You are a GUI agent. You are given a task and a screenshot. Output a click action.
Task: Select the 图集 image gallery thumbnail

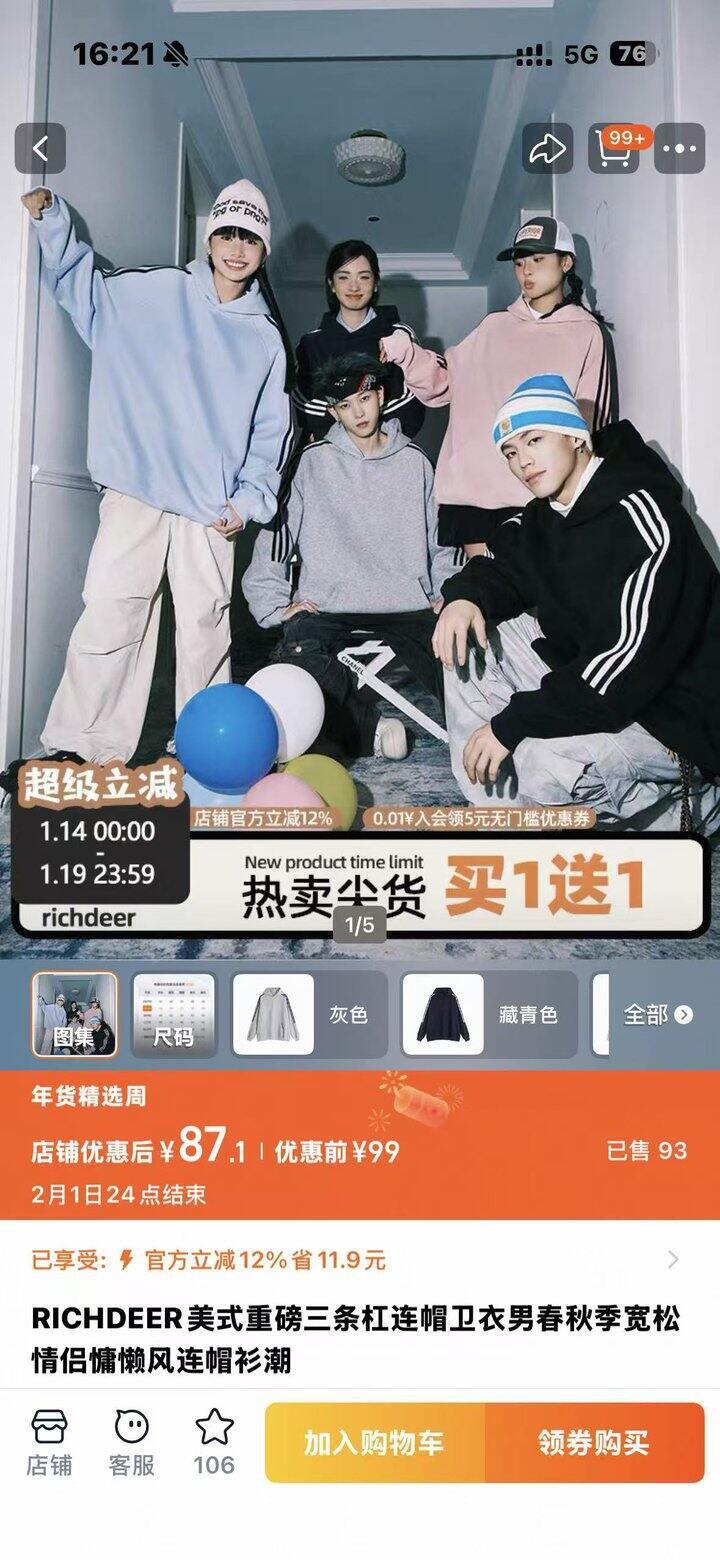click(x=74, y=1014)
